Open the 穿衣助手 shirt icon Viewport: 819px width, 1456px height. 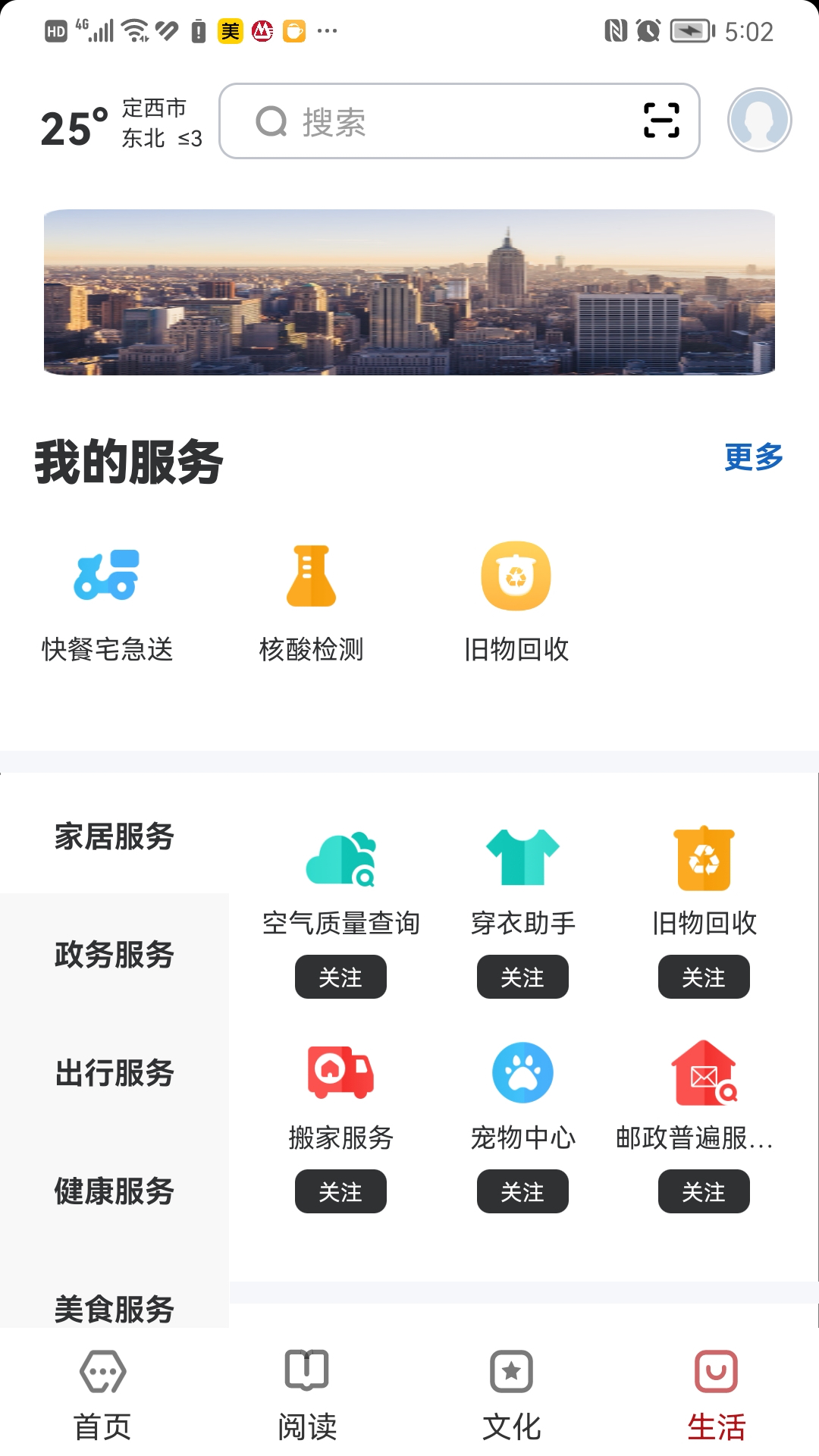tap(522, 857)
